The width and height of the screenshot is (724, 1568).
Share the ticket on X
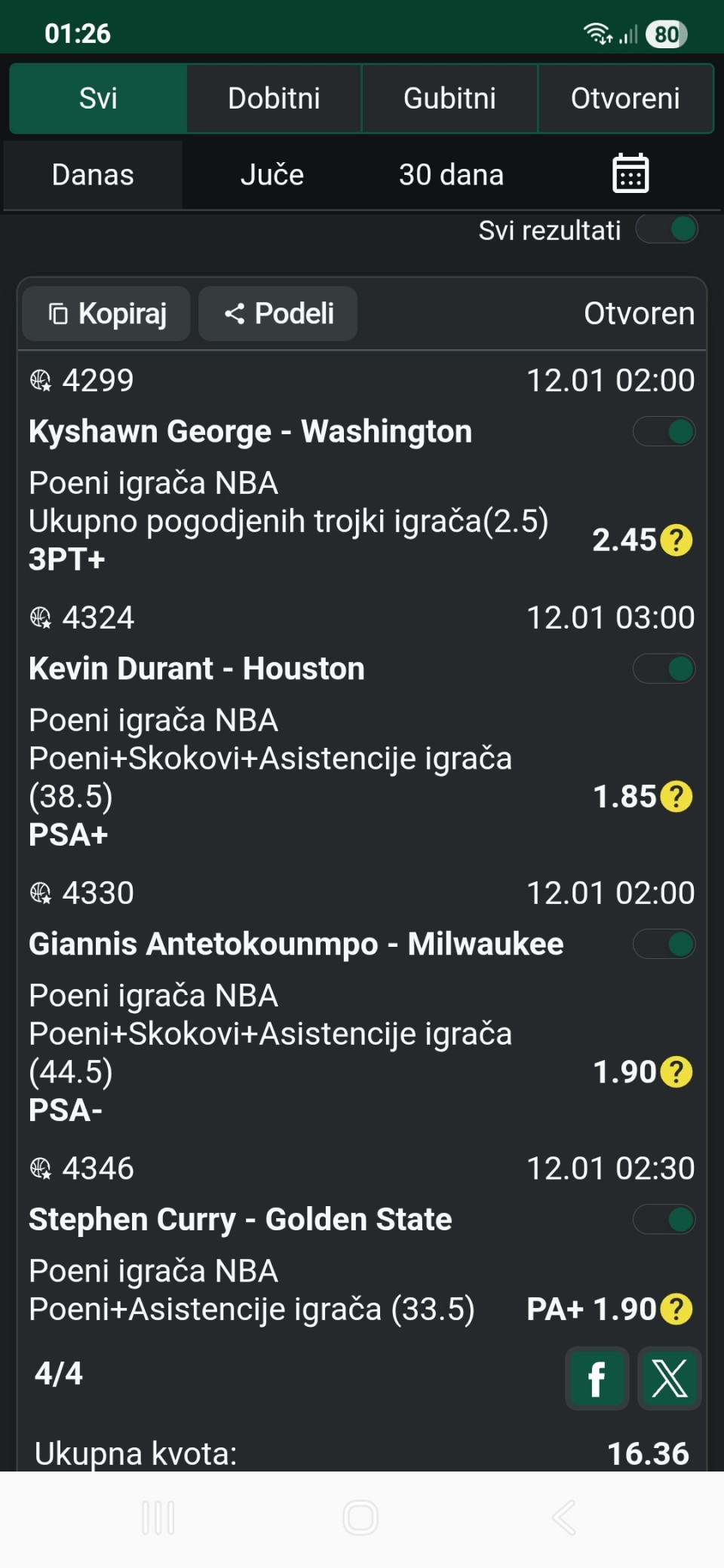coord(669,1378)
